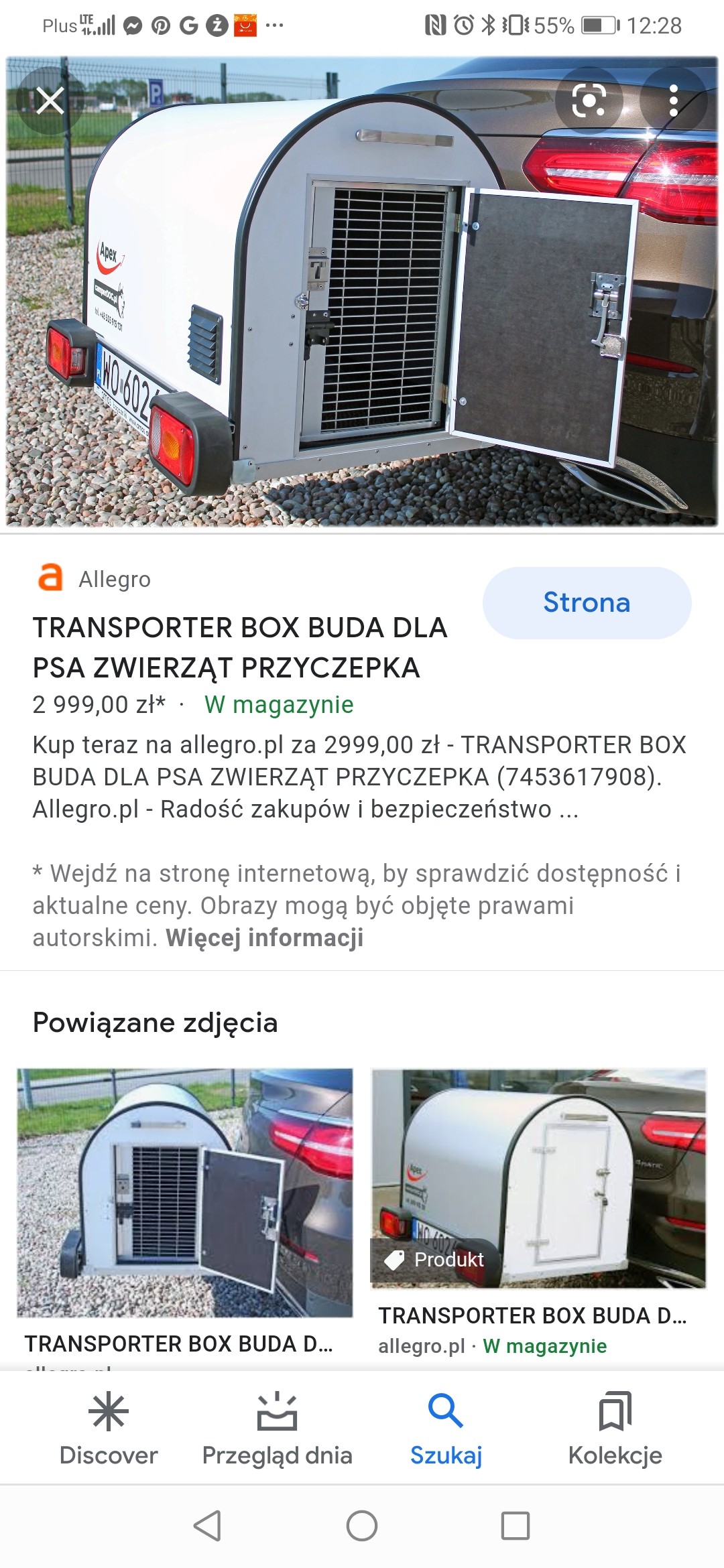Open the three-dot overflow menu

click(673, 101)
